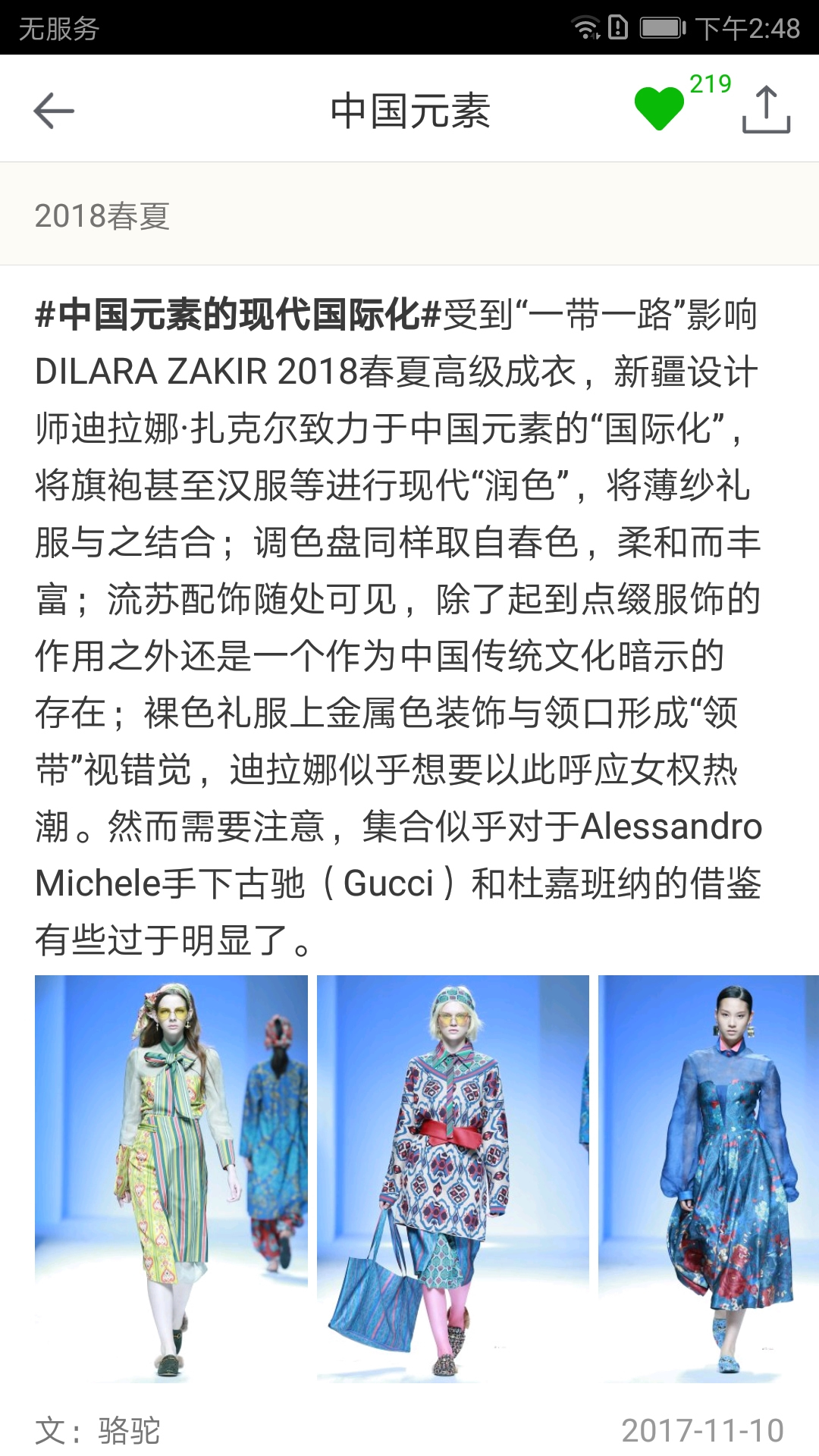Open the photo with red belt outfit

pos(453,1178)
